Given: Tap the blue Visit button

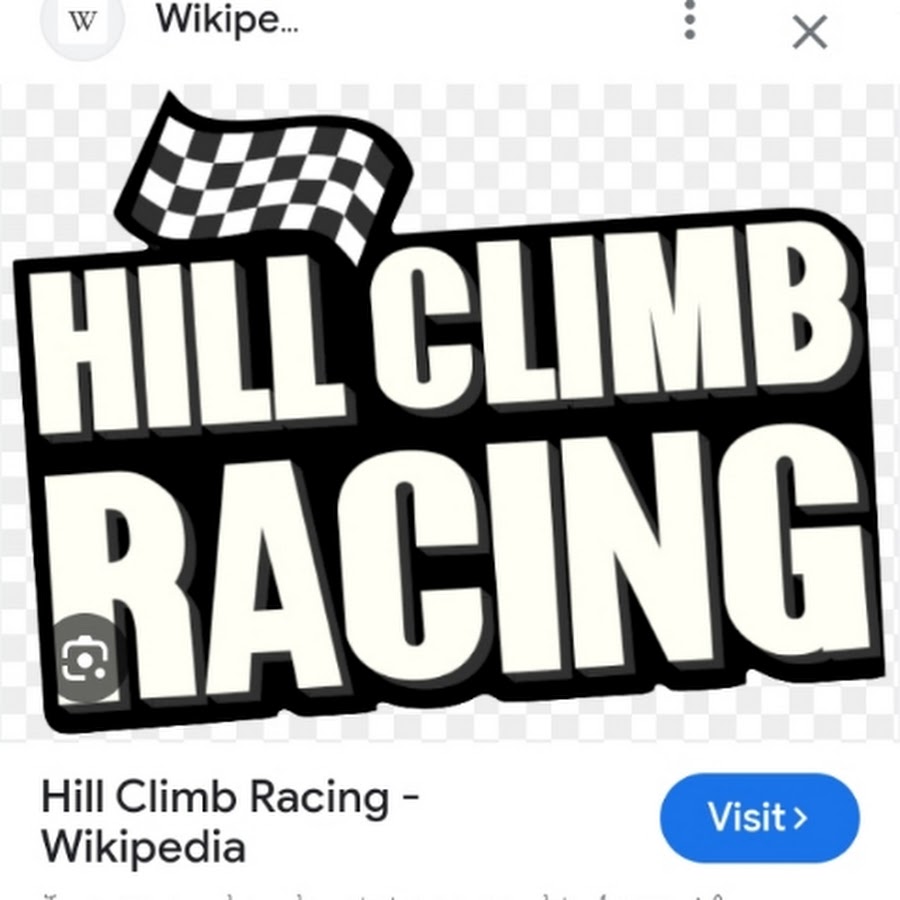Looking at the screenshot, I should pos(759,818).
